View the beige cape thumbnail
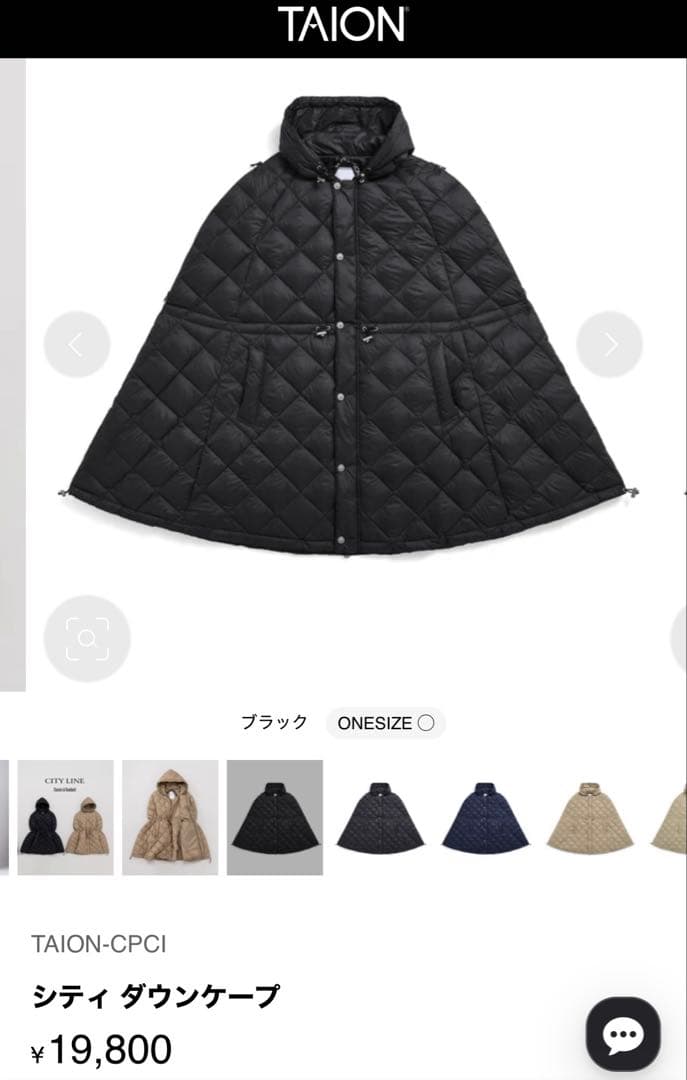Viewport: 687px width, 1080px height. (x=590, y=817)
